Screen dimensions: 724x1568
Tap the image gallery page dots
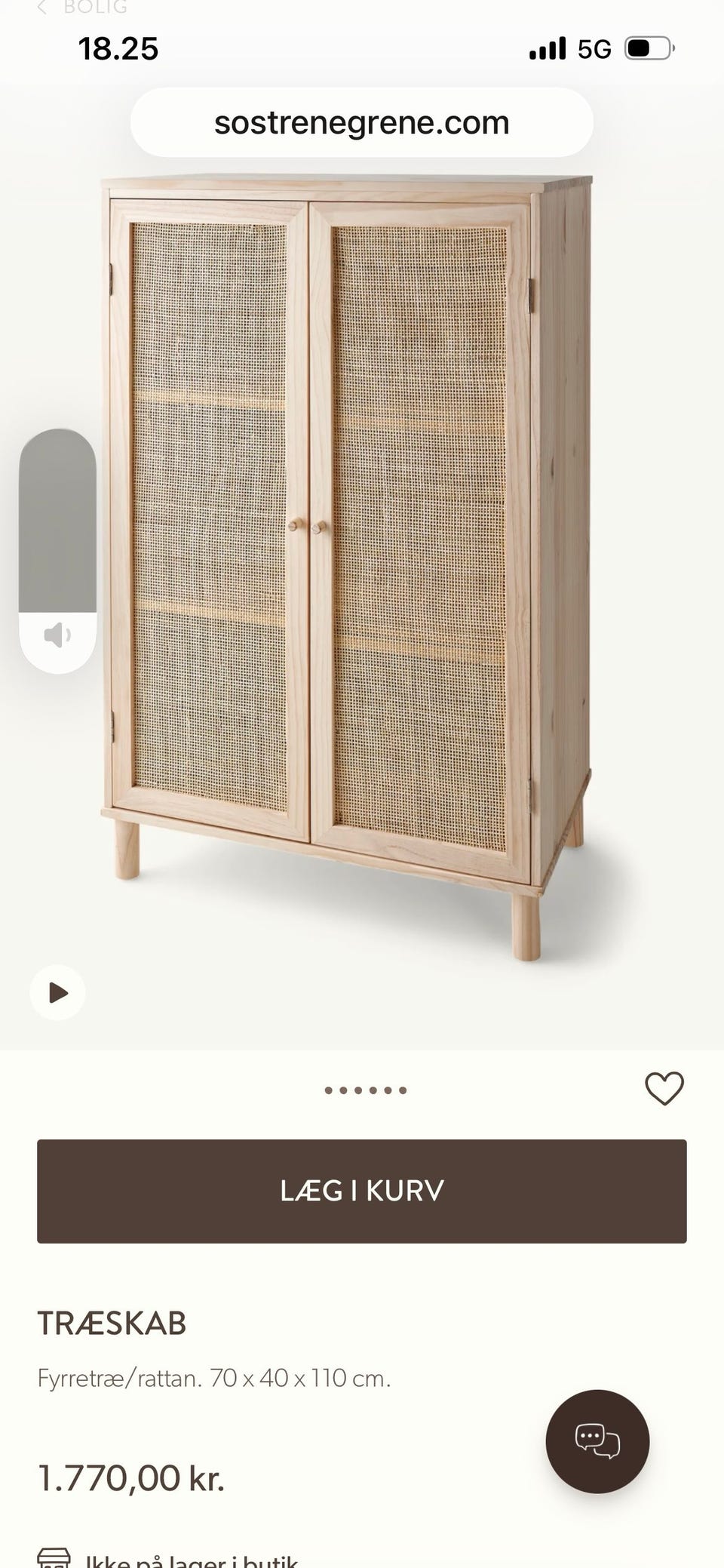coord(366,1090)
